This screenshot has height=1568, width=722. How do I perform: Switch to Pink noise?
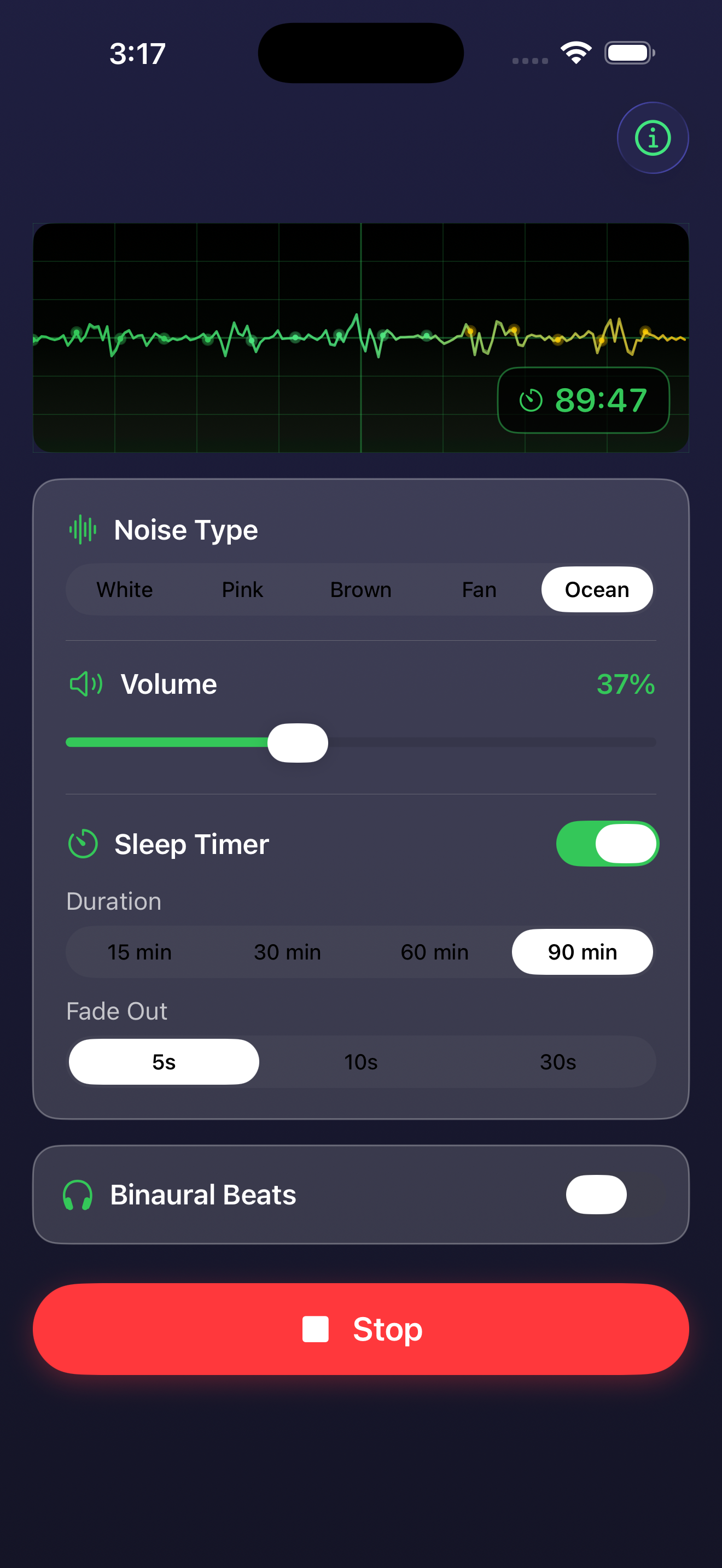click(x=242, y=589)
